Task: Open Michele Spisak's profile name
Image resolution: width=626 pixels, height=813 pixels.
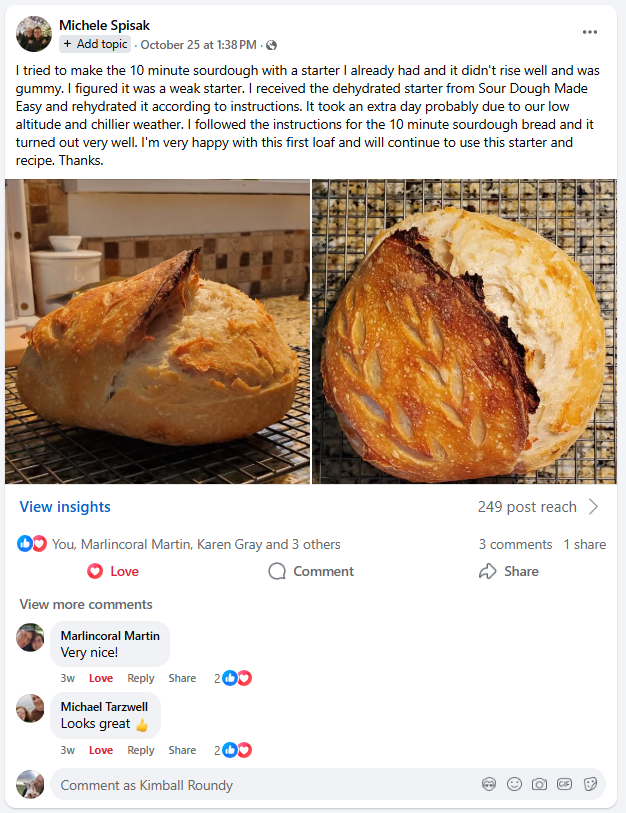Action: tap(104, 24)
